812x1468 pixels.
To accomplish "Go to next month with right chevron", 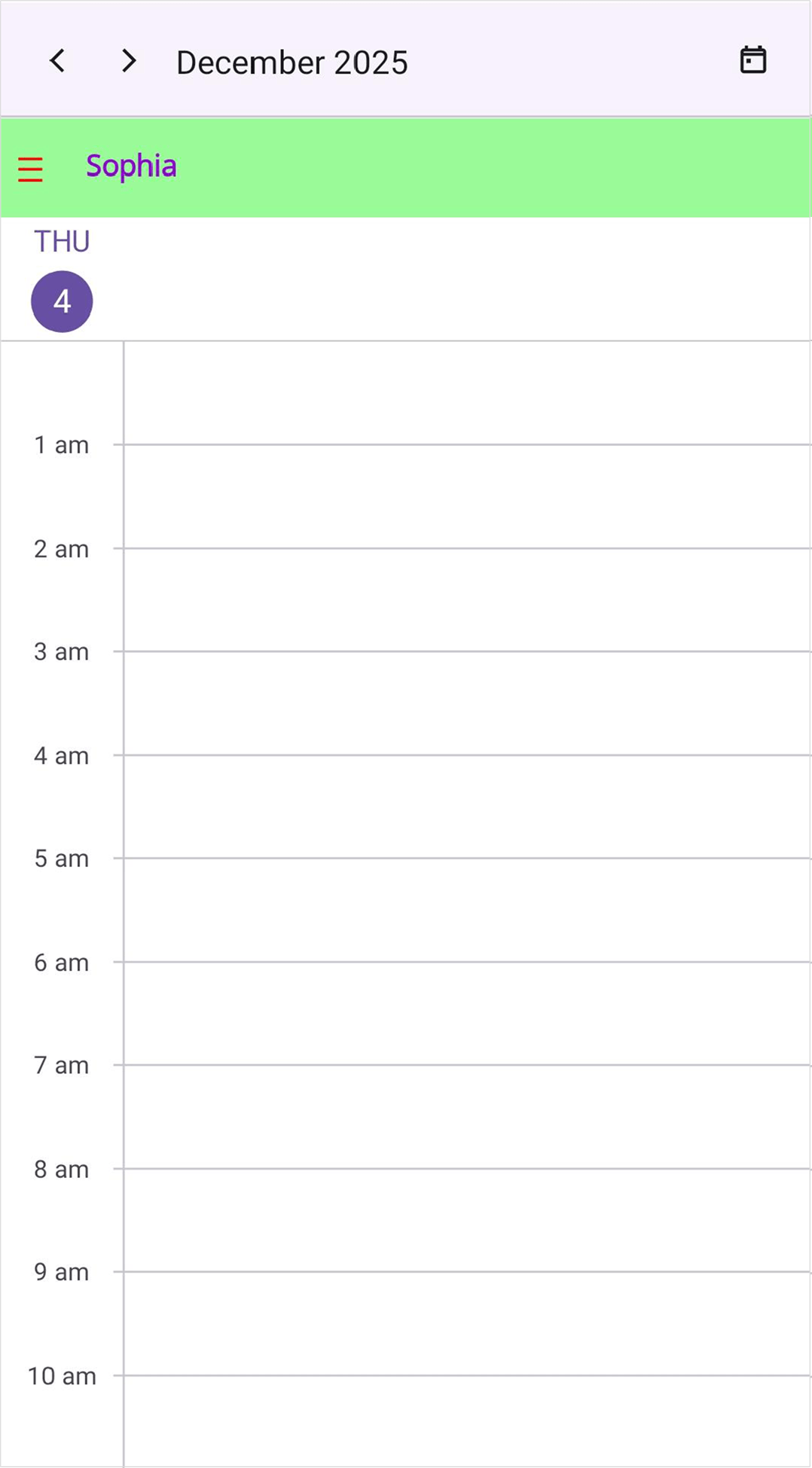I will (128, 60).
